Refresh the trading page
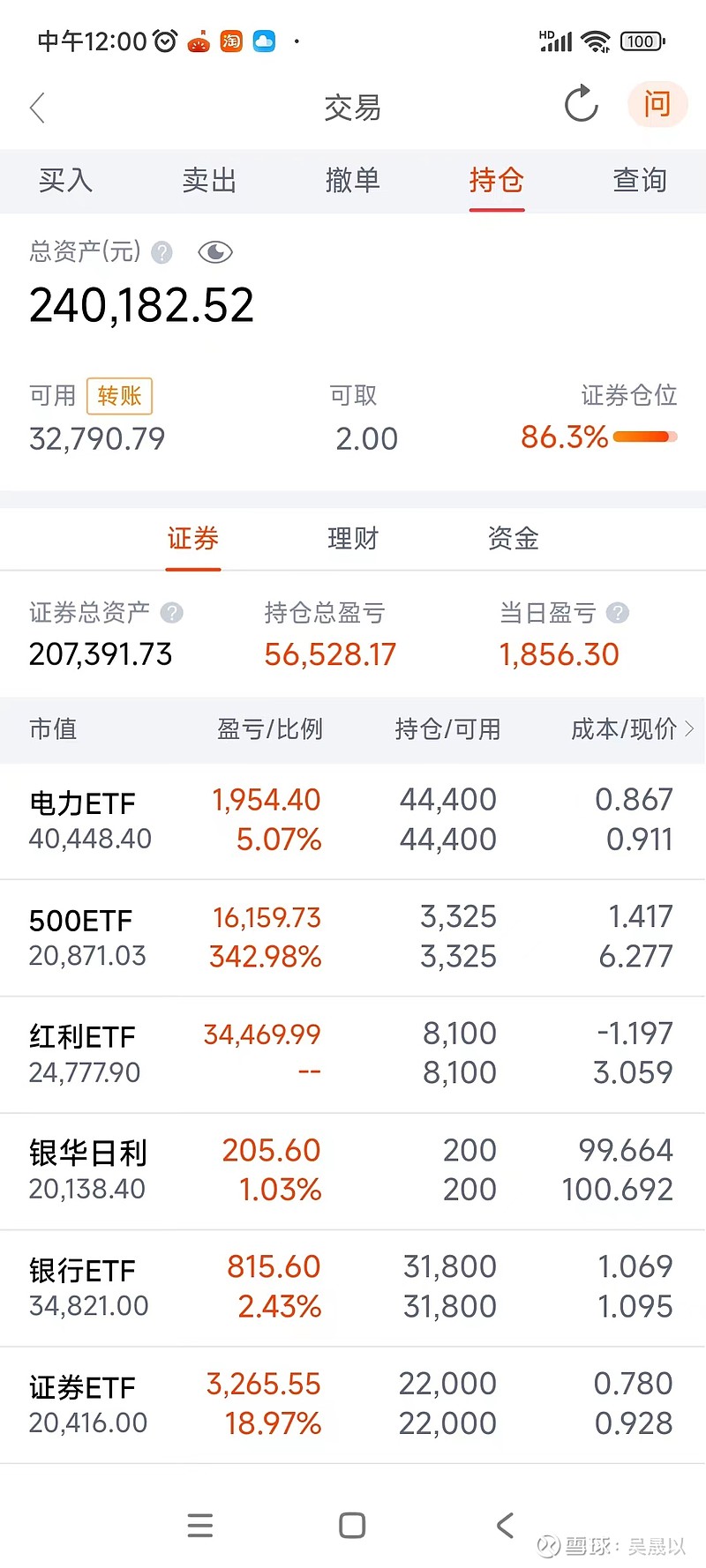The height and width of the screenshot is (1568, 706). point(581,105)
